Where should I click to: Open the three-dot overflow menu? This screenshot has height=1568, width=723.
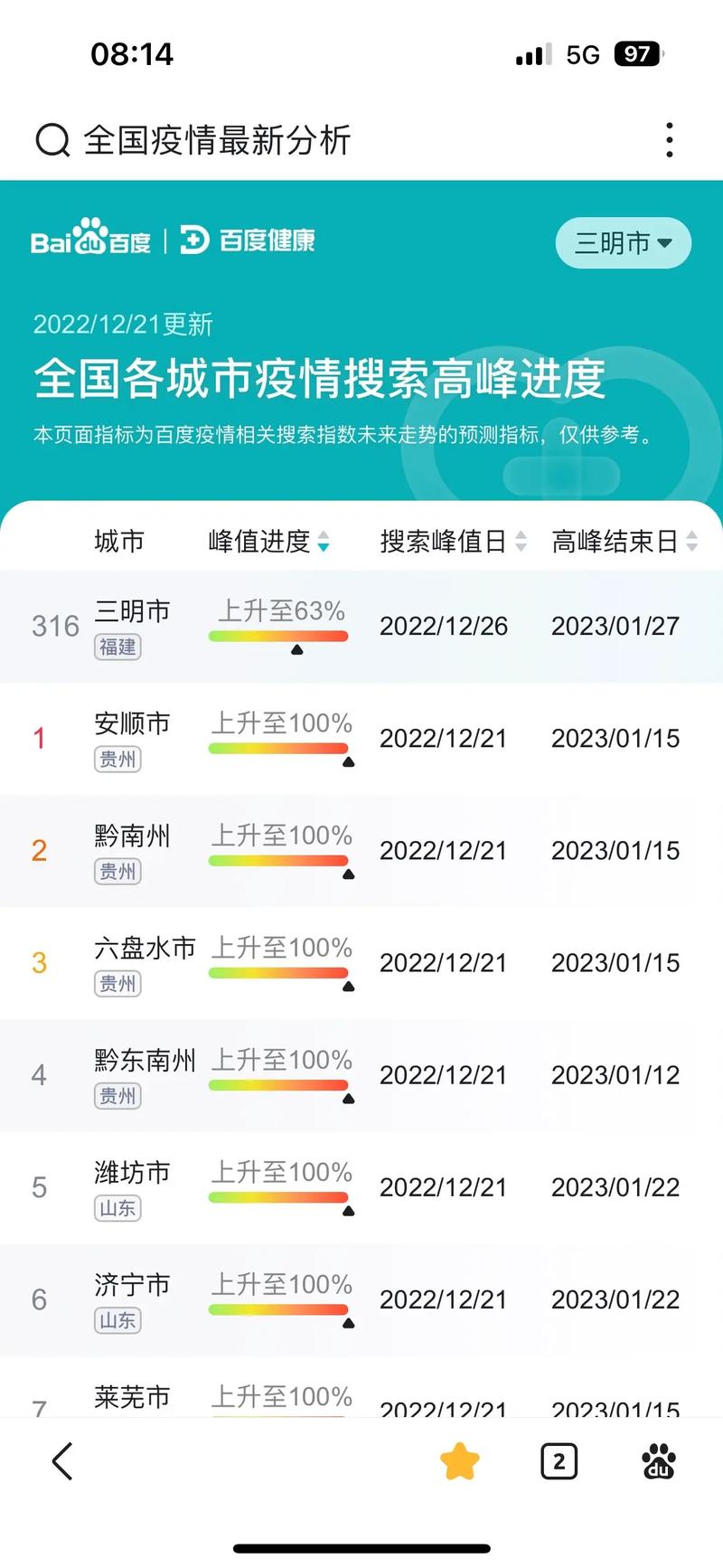tap(669, 140)
